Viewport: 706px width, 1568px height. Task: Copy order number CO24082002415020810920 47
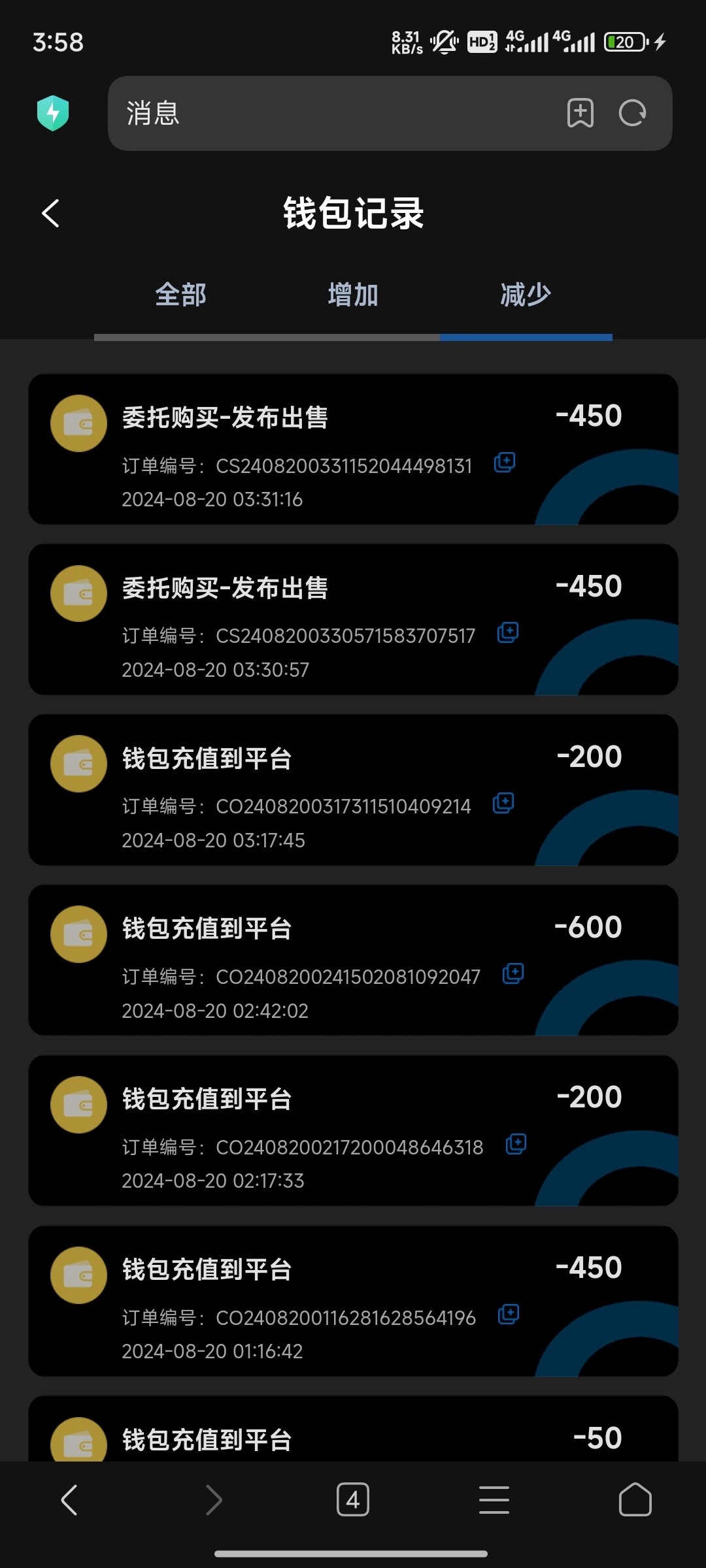513,973
